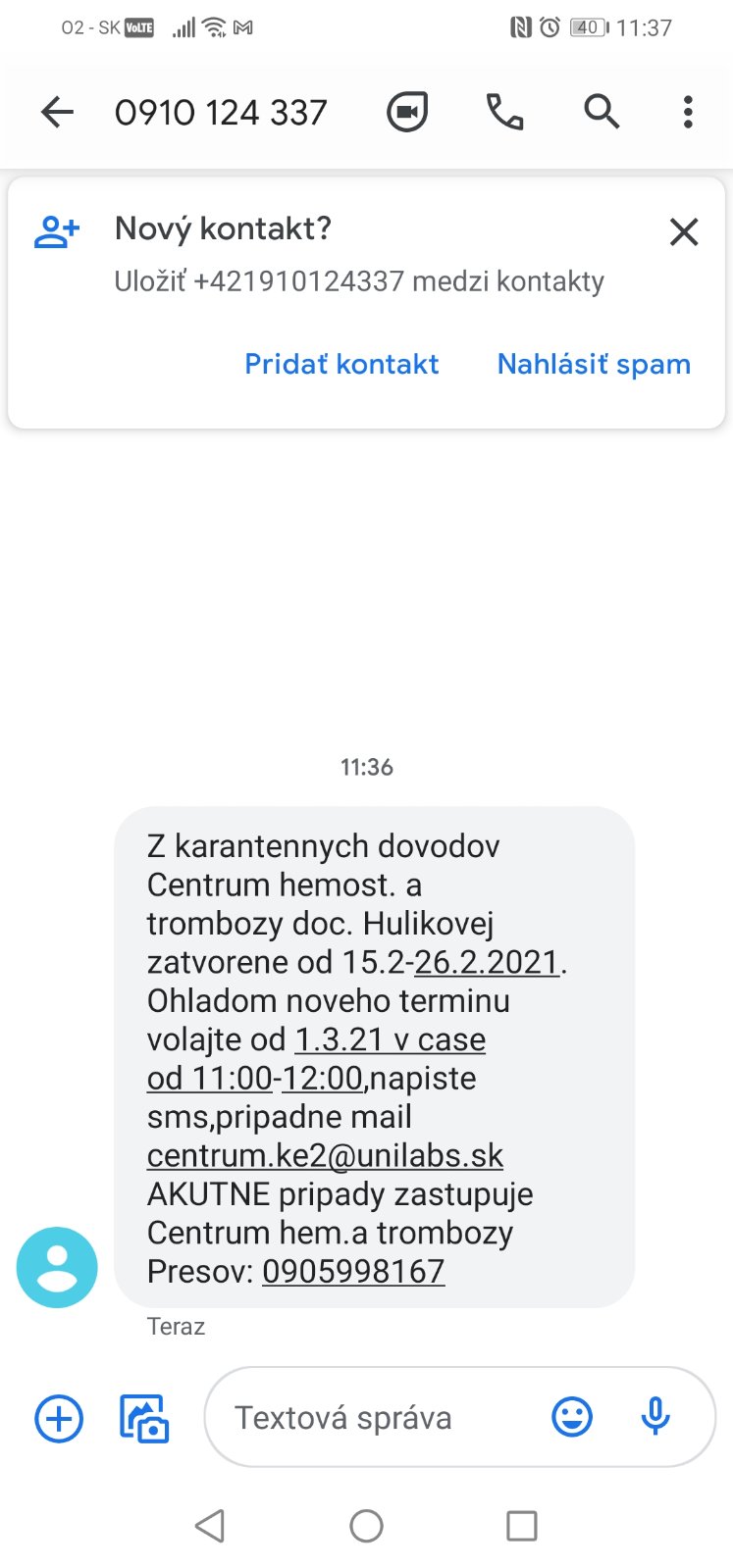Tap the 26.2.2021 date link

[487, 962]
